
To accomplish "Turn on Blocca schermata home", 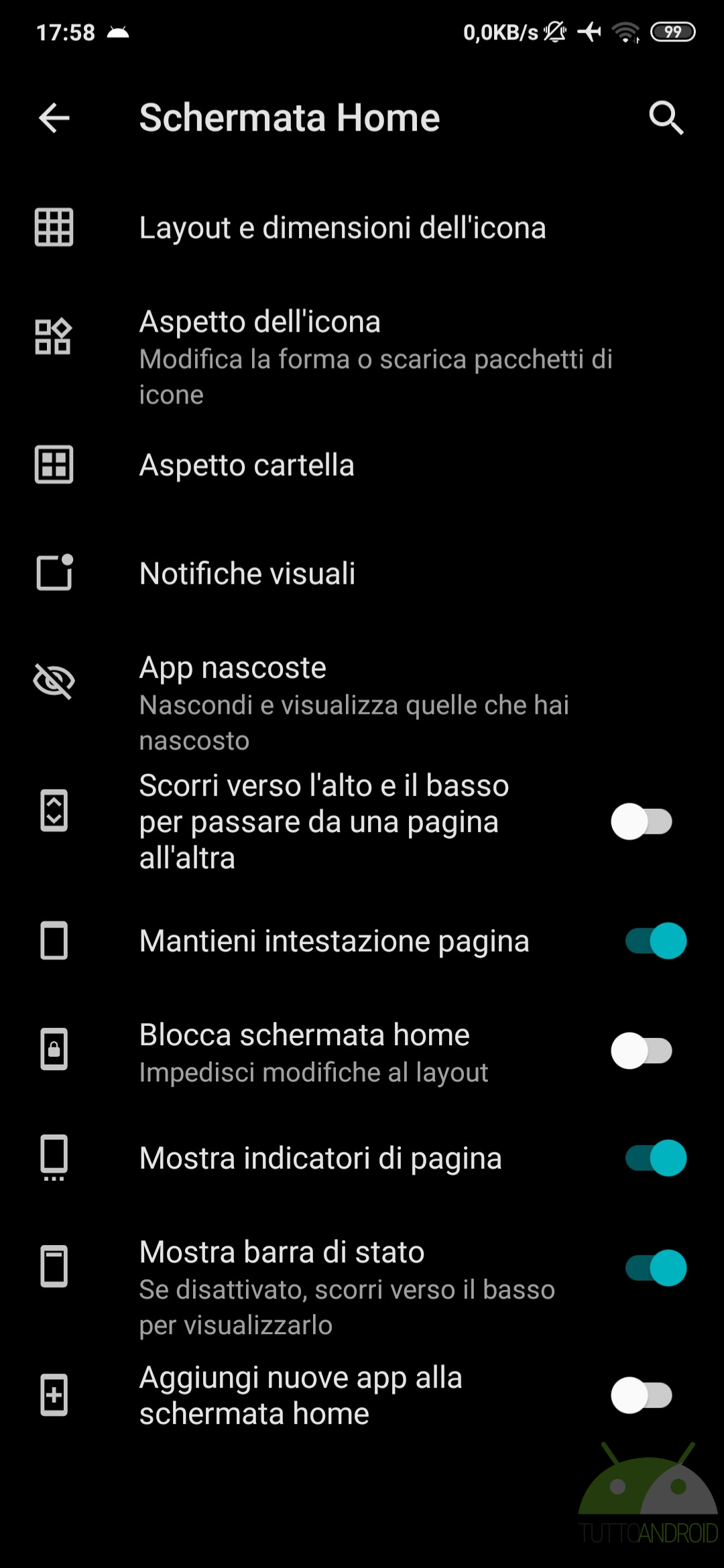I will click(642, 1051).
